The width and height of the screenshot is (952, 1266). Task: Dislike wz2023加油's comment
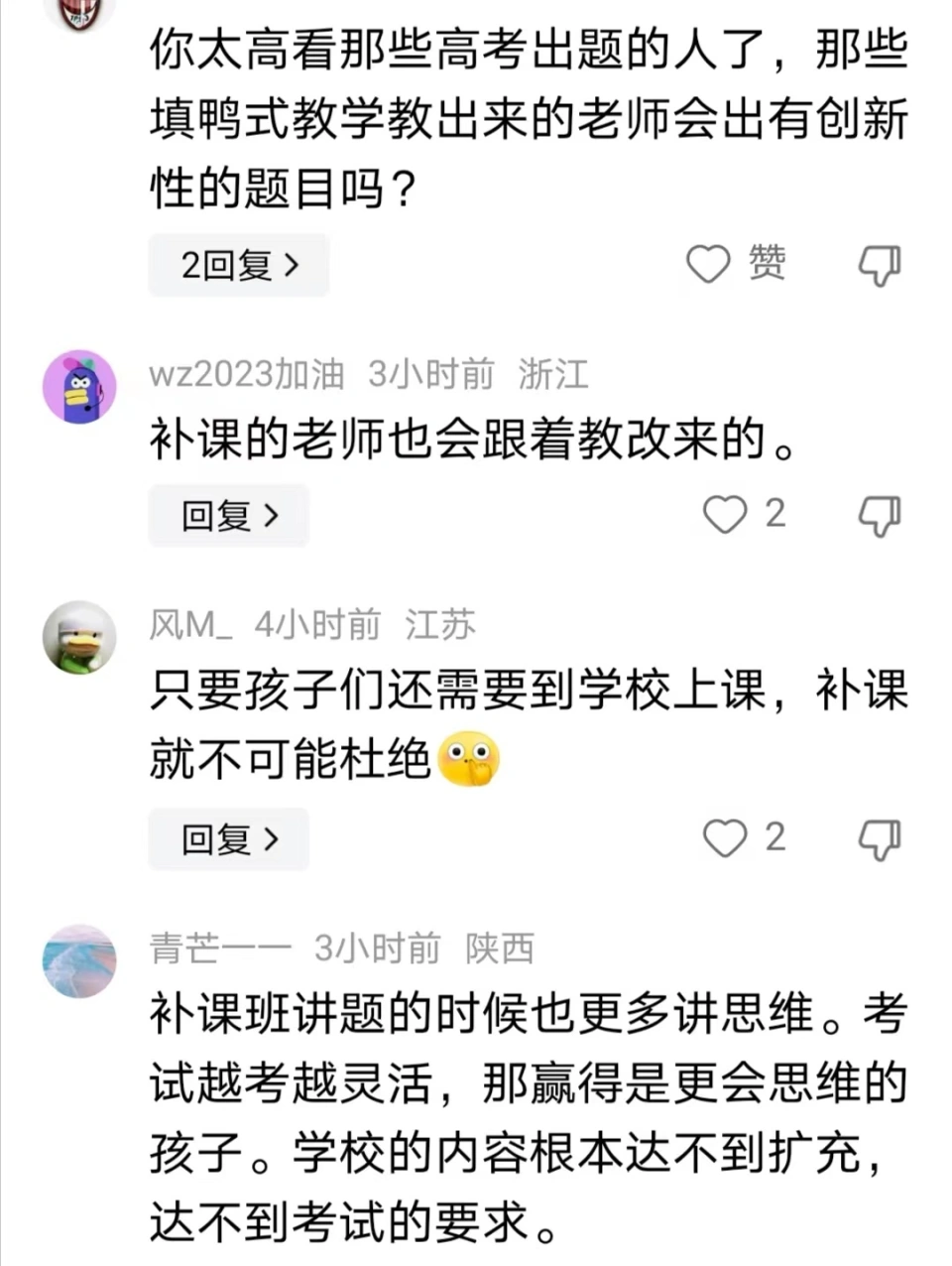click(x=879, y=515)
